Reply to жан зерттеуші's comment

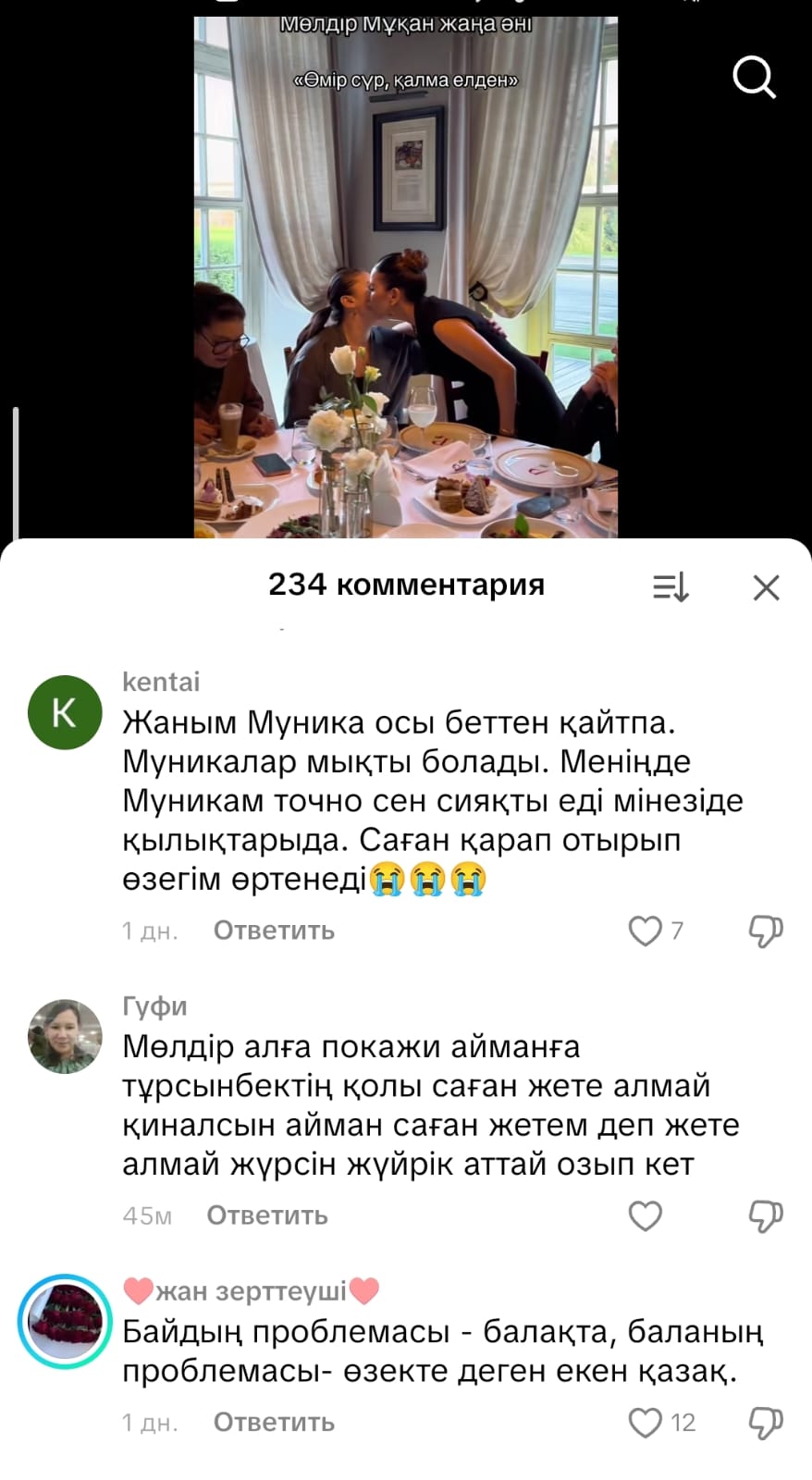coord(274,1423)
